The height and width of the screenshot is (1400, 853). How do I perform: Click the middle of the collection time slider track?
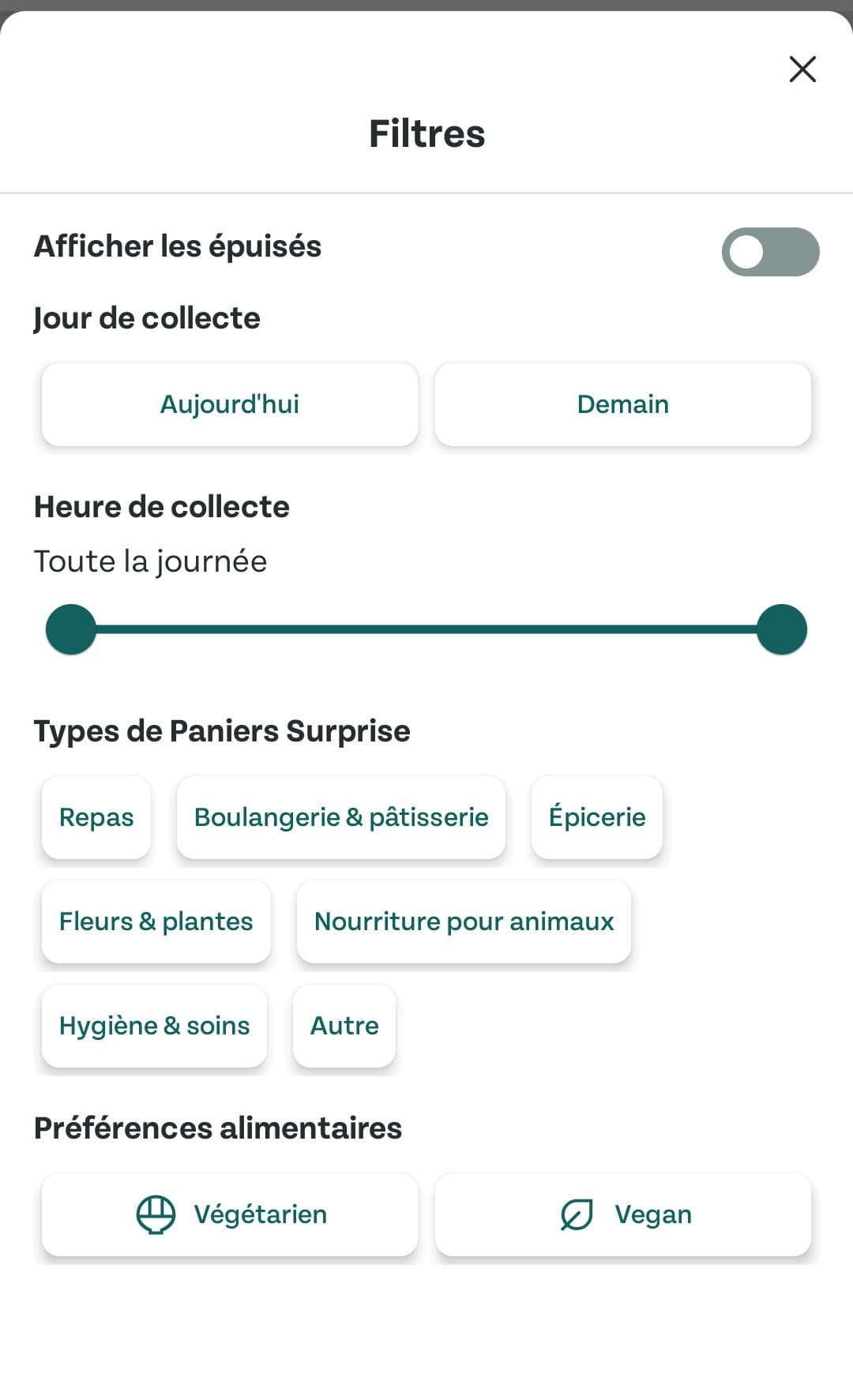(x=426, y=629)
